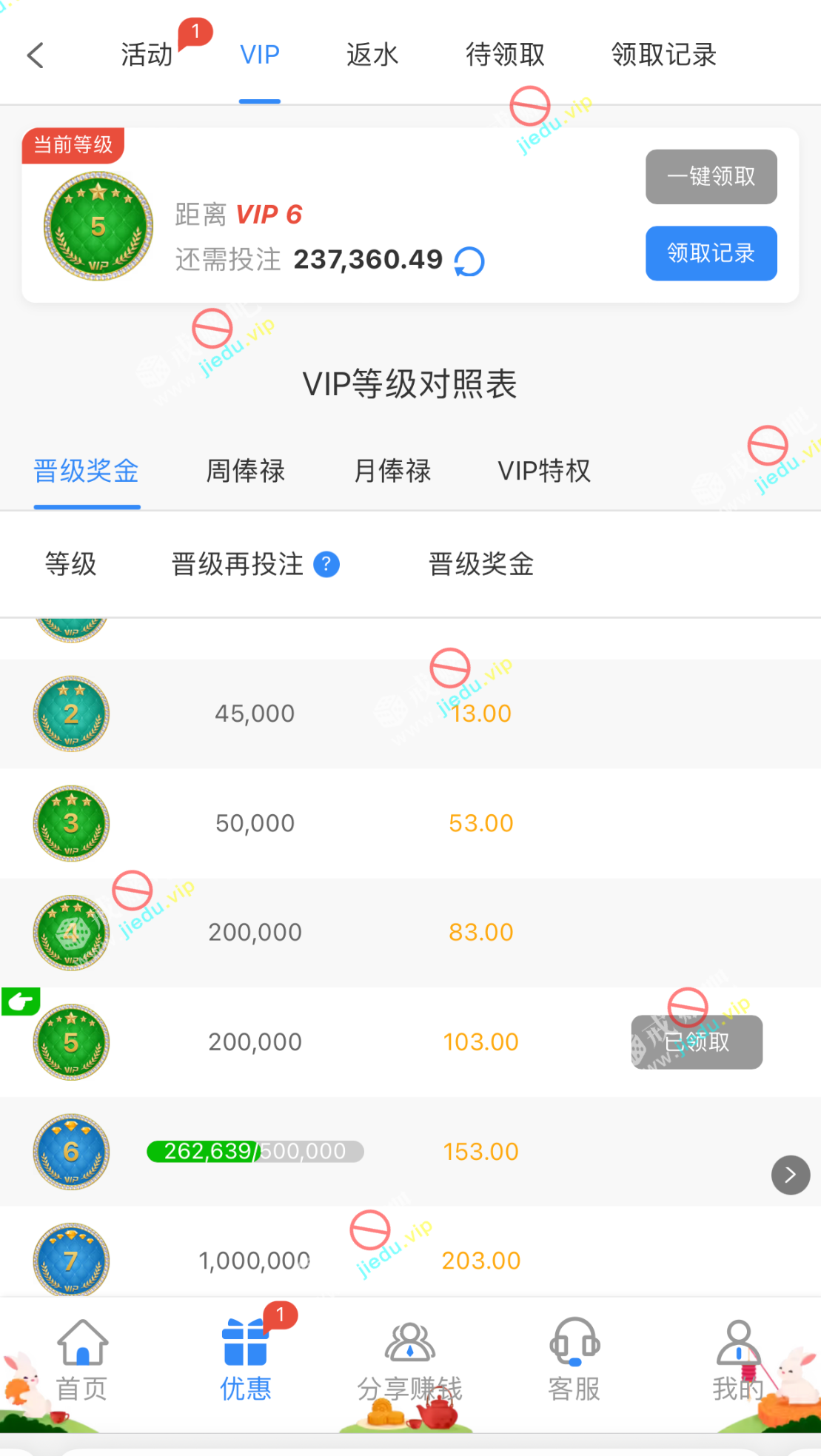
Task: Select the 晋级奖金 tab
Action: point(87,471)
